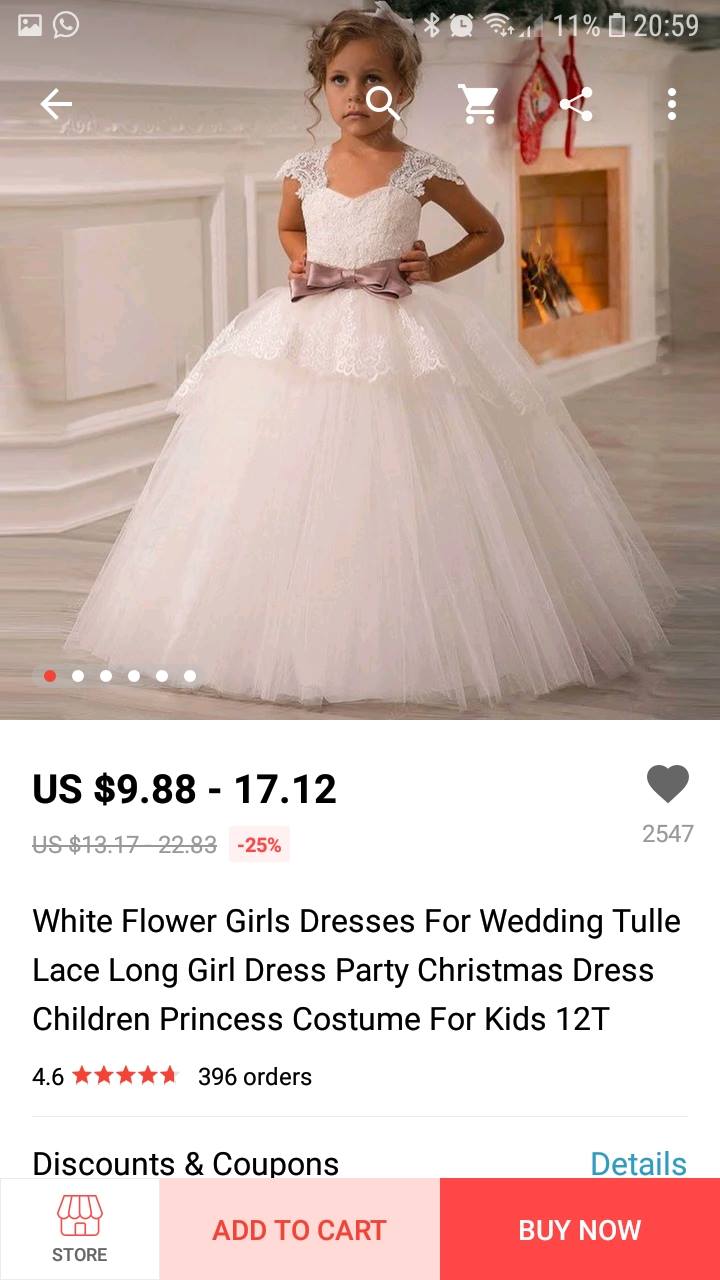Add dress to wishlist with heart
This screenshot has height=1280, width=720.
pos(667,785)
